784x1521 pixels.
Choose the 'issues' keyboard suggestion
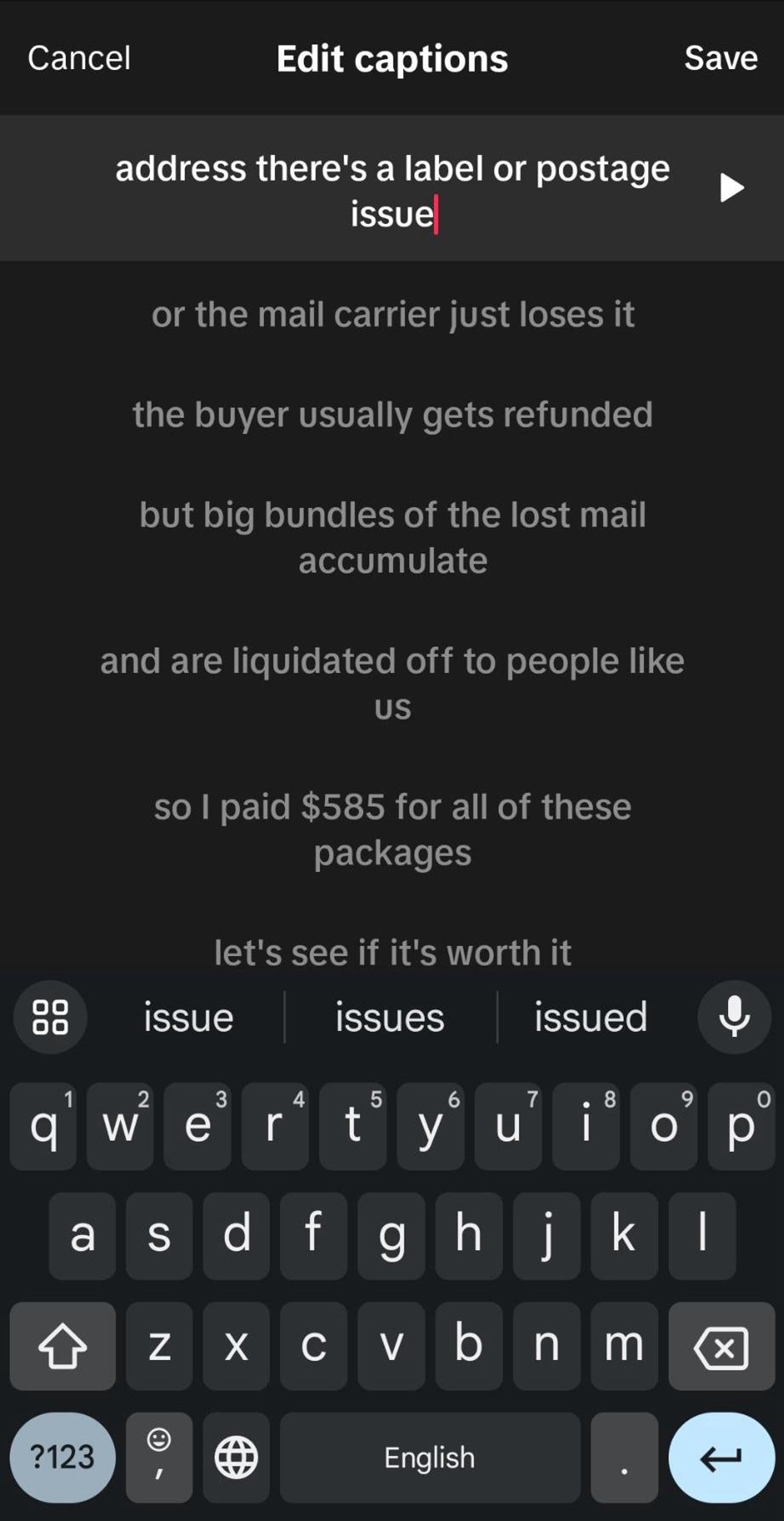click(390, 1018)
